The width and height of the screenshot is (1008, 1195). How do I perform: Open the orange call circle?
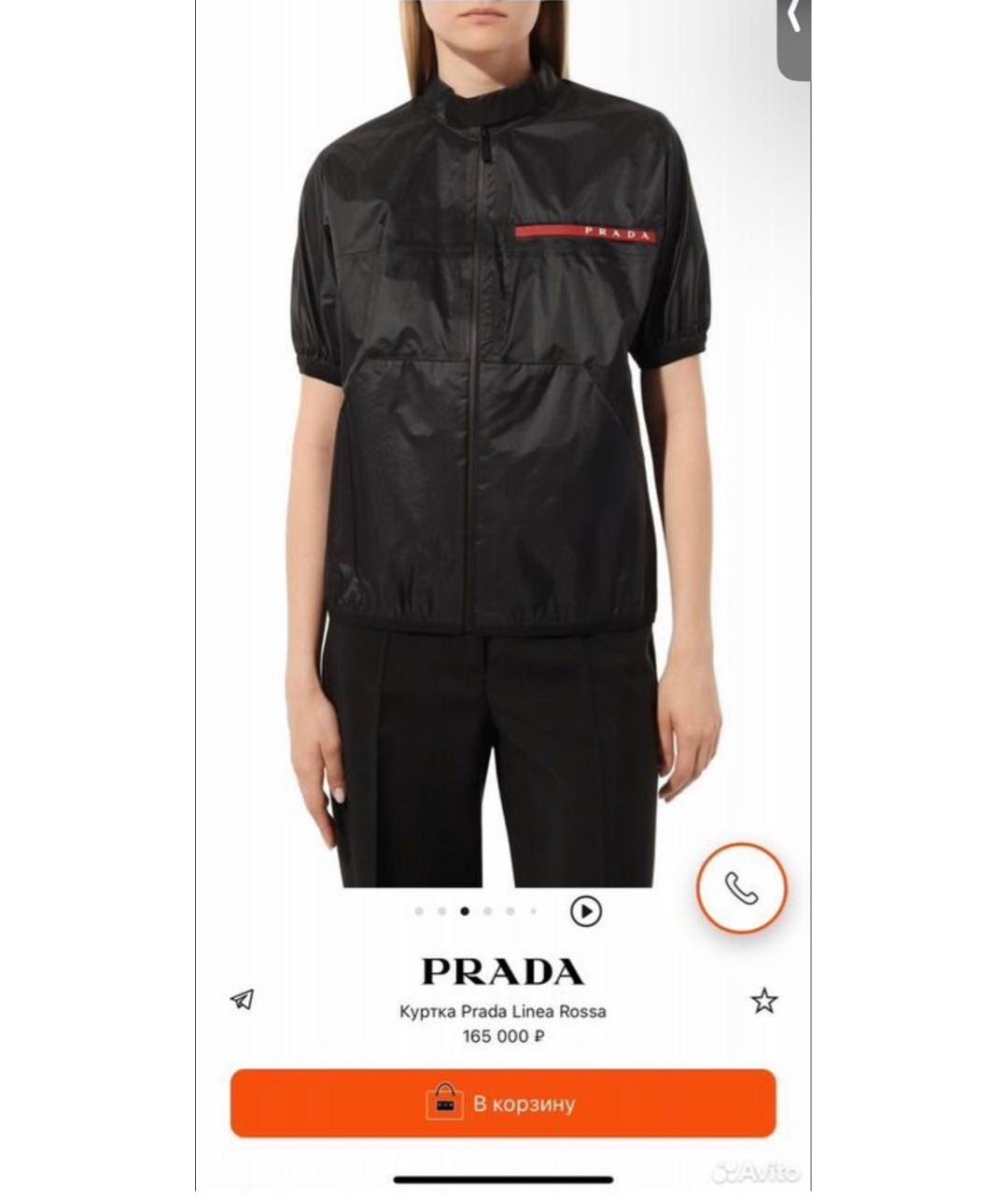pyautogui.click(x=742, y=889)
